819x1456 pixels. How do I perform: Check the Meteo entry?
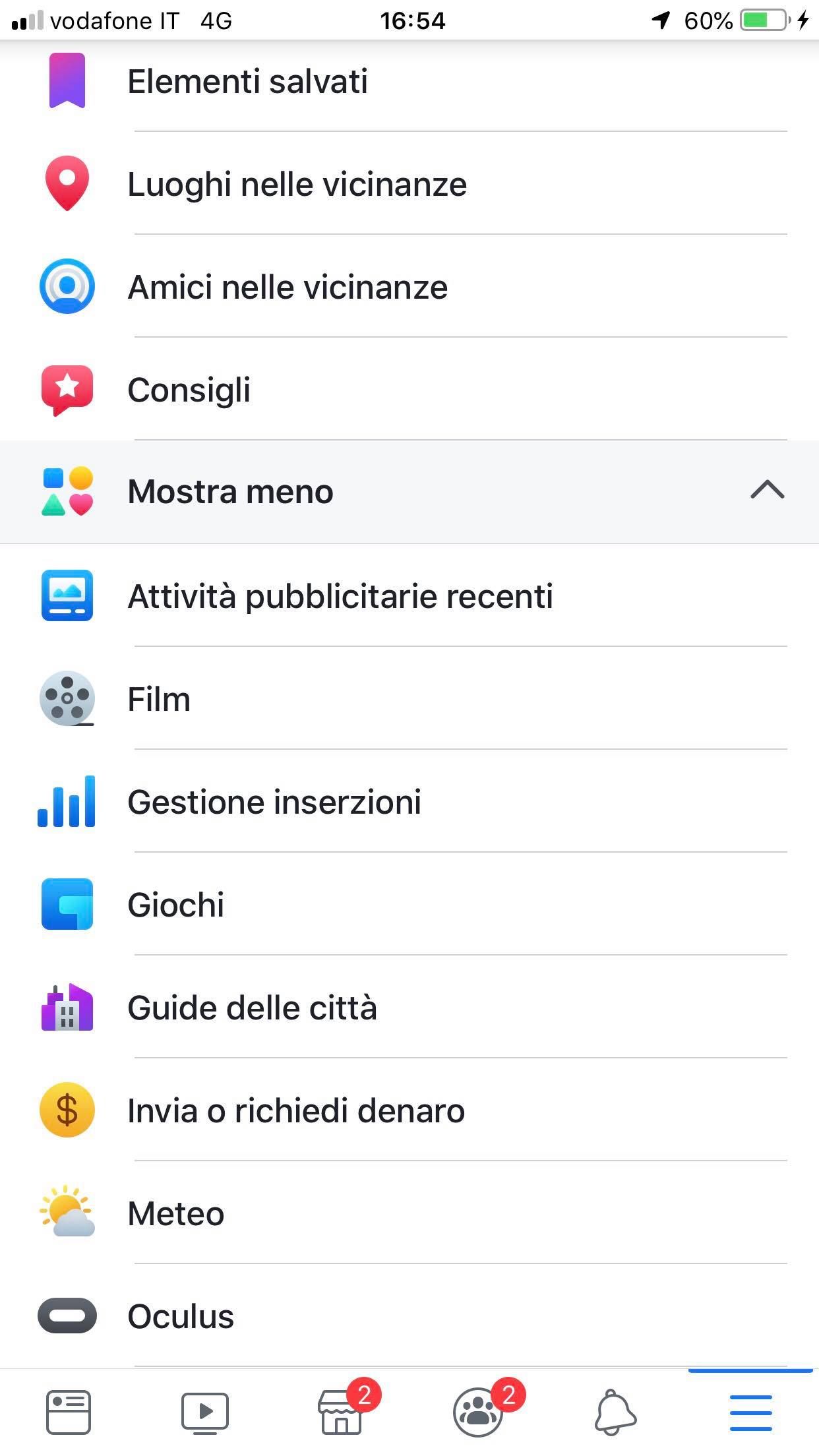coord(176,1213)
